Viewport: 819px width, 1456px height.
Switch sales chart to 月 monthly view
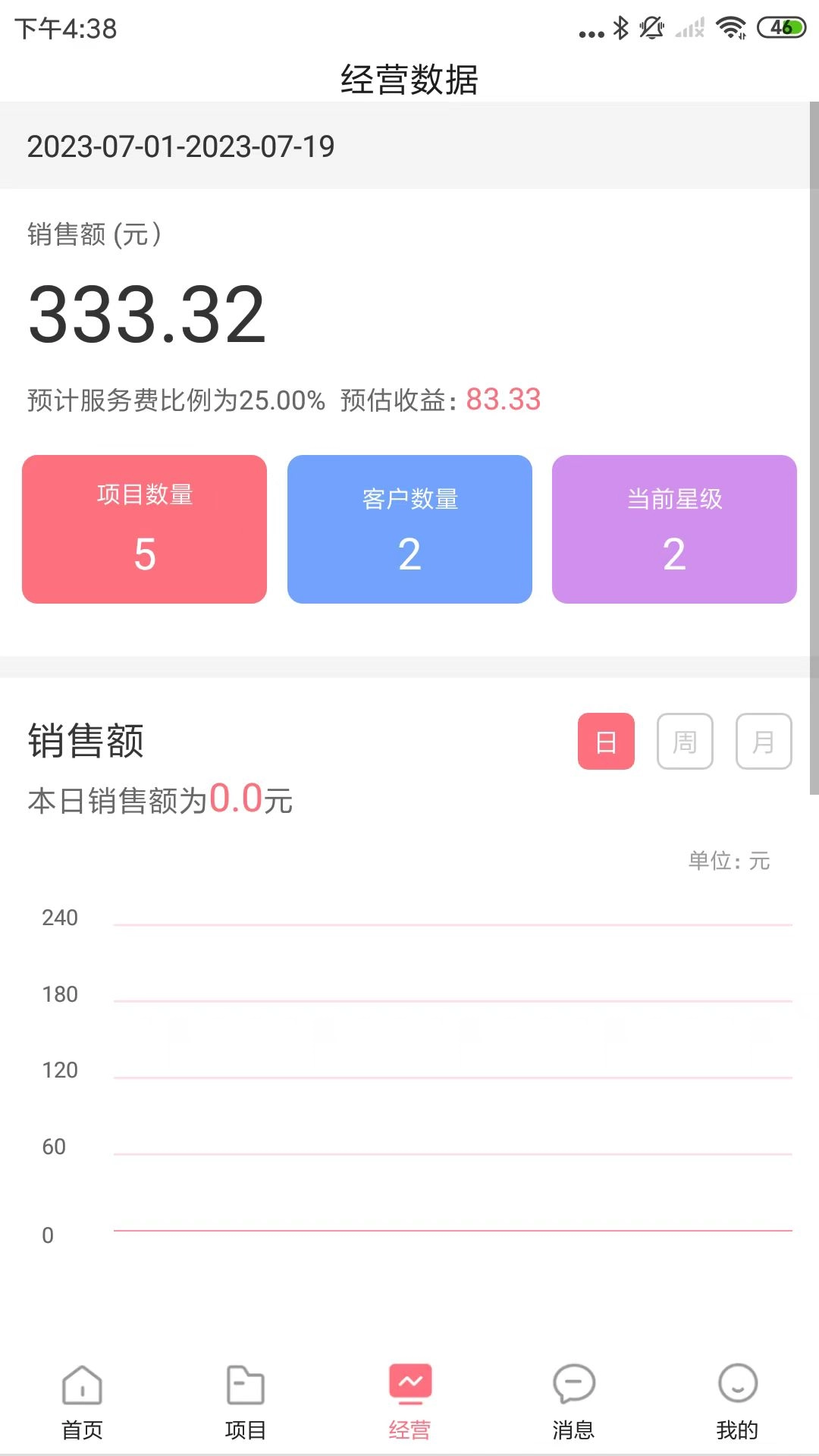(764, 742)
